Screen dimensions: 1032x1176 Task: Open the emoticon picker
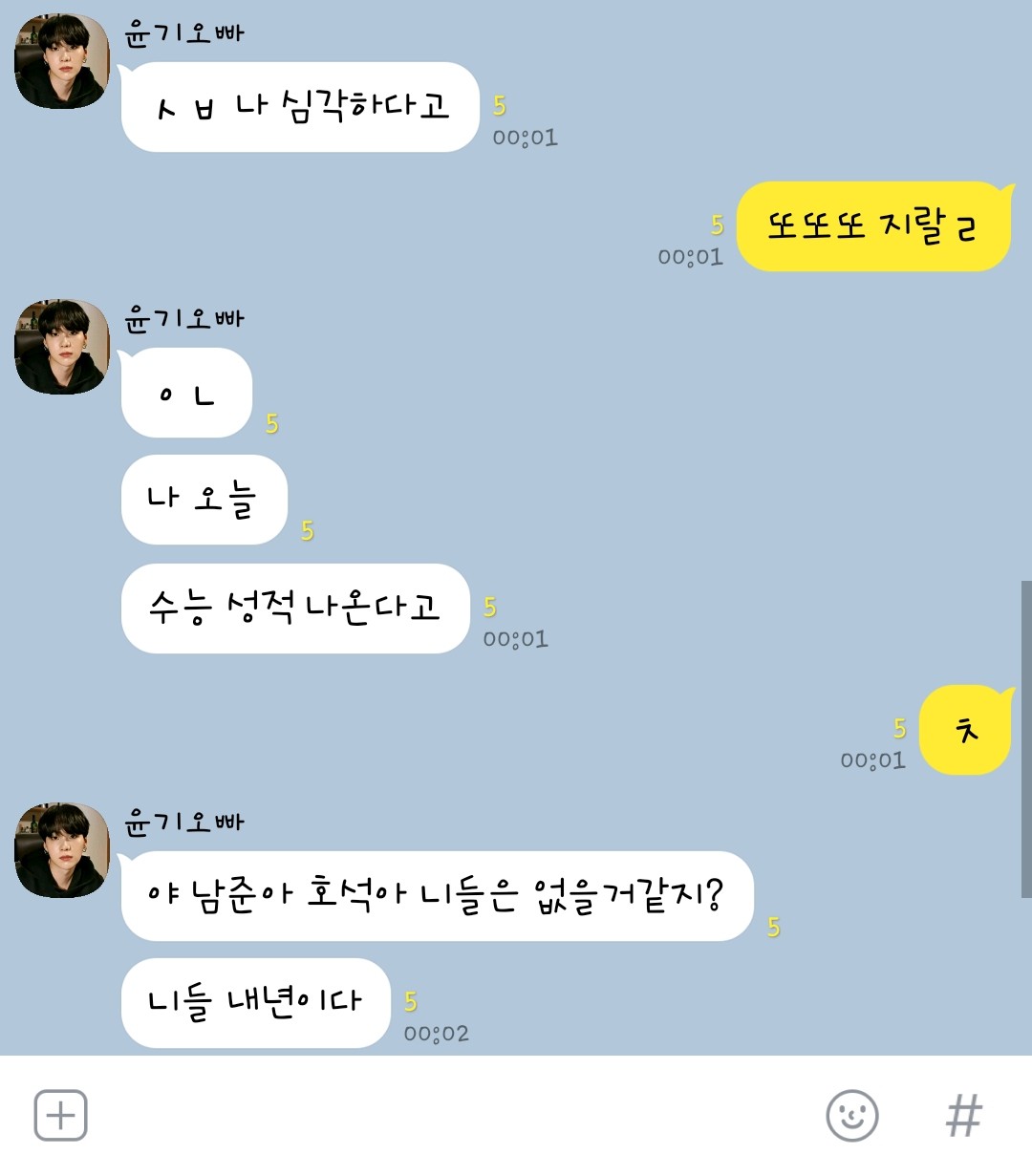[x=851, y=1115]
